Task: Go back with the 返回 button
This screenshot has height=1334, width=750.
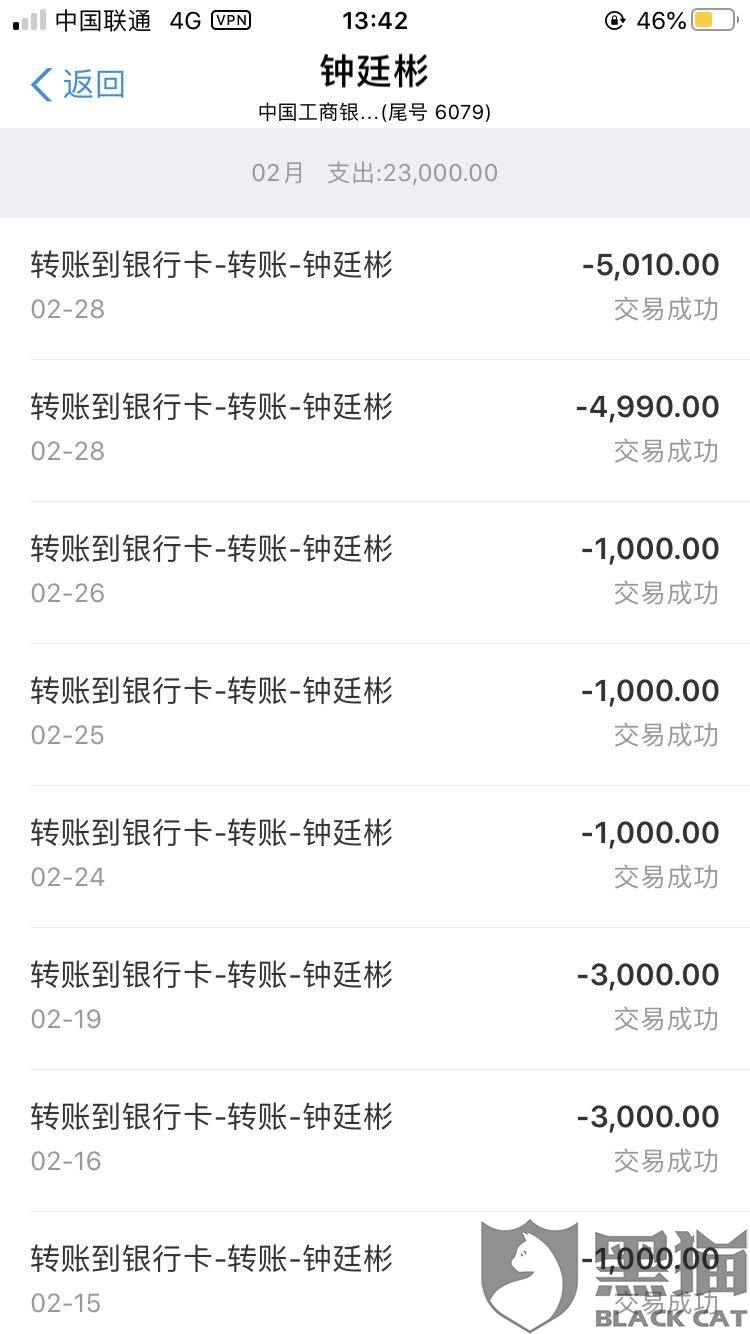Action: pyautogui.click(x=78, y=85)
